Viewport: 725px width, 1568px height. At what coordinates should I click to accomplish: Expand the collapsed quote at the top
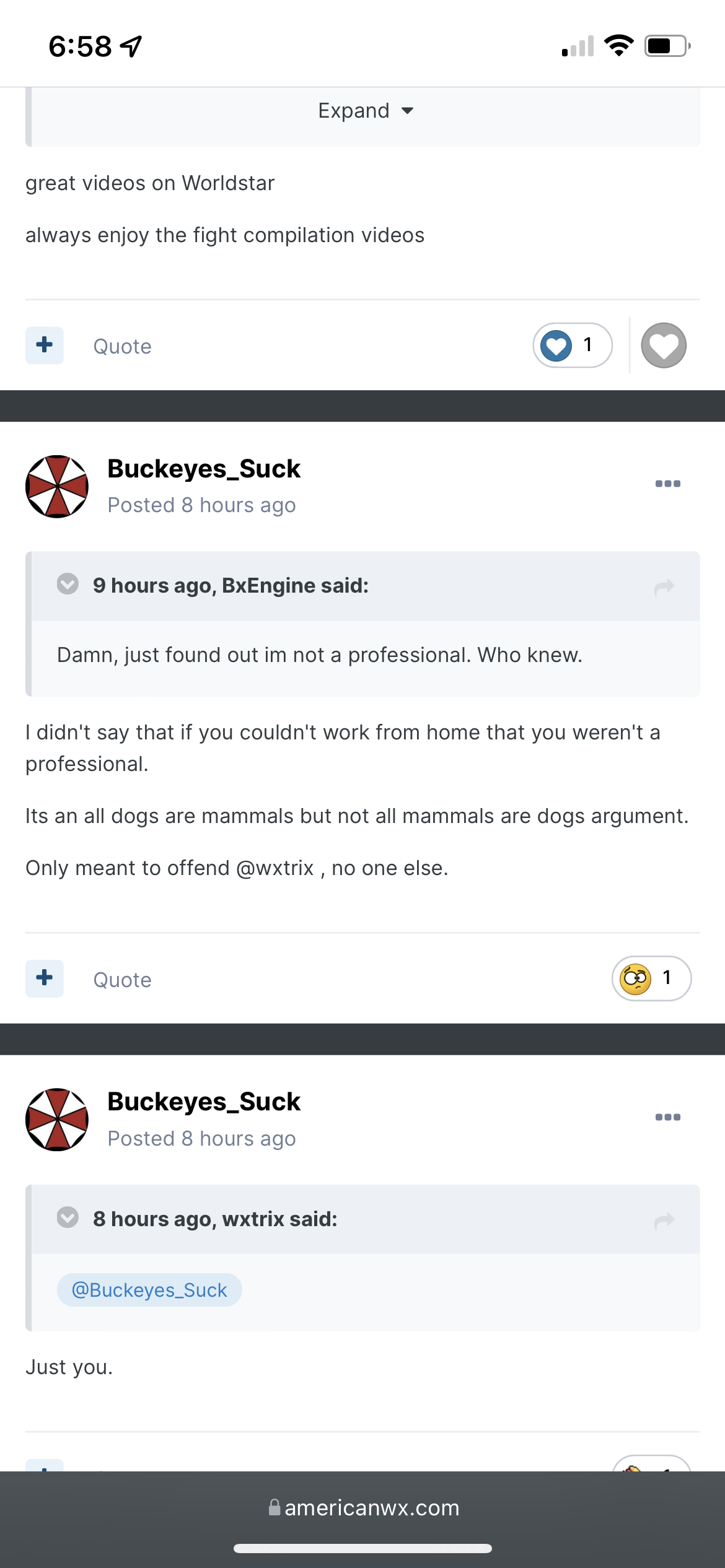[x=366, y=111]
